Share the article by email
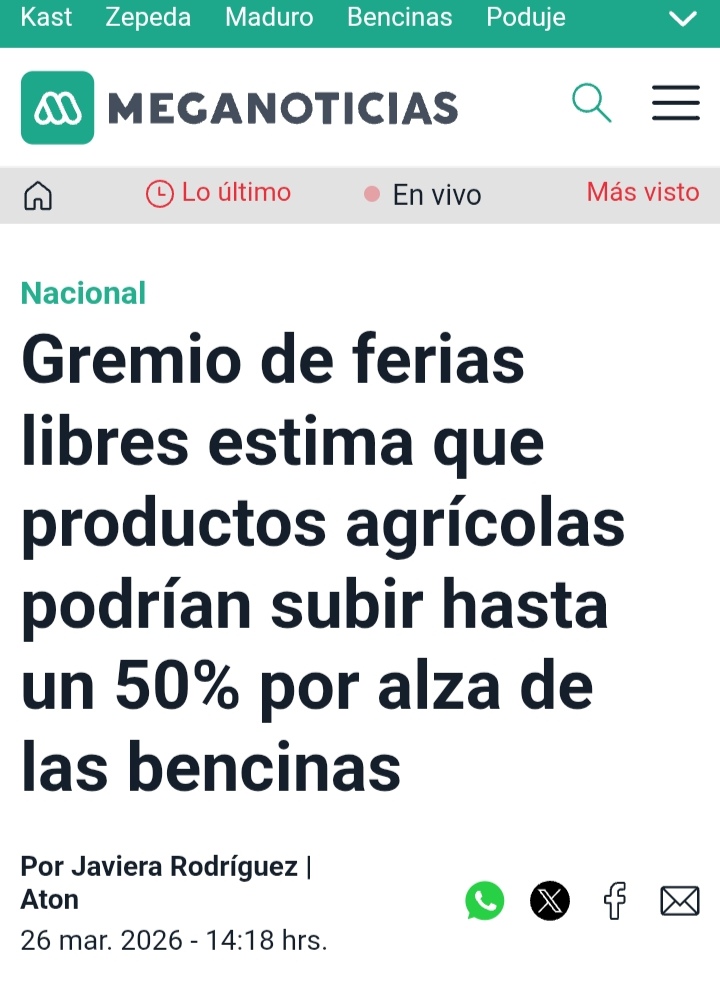Screen dimensions: 720x987 pos(680,901)
